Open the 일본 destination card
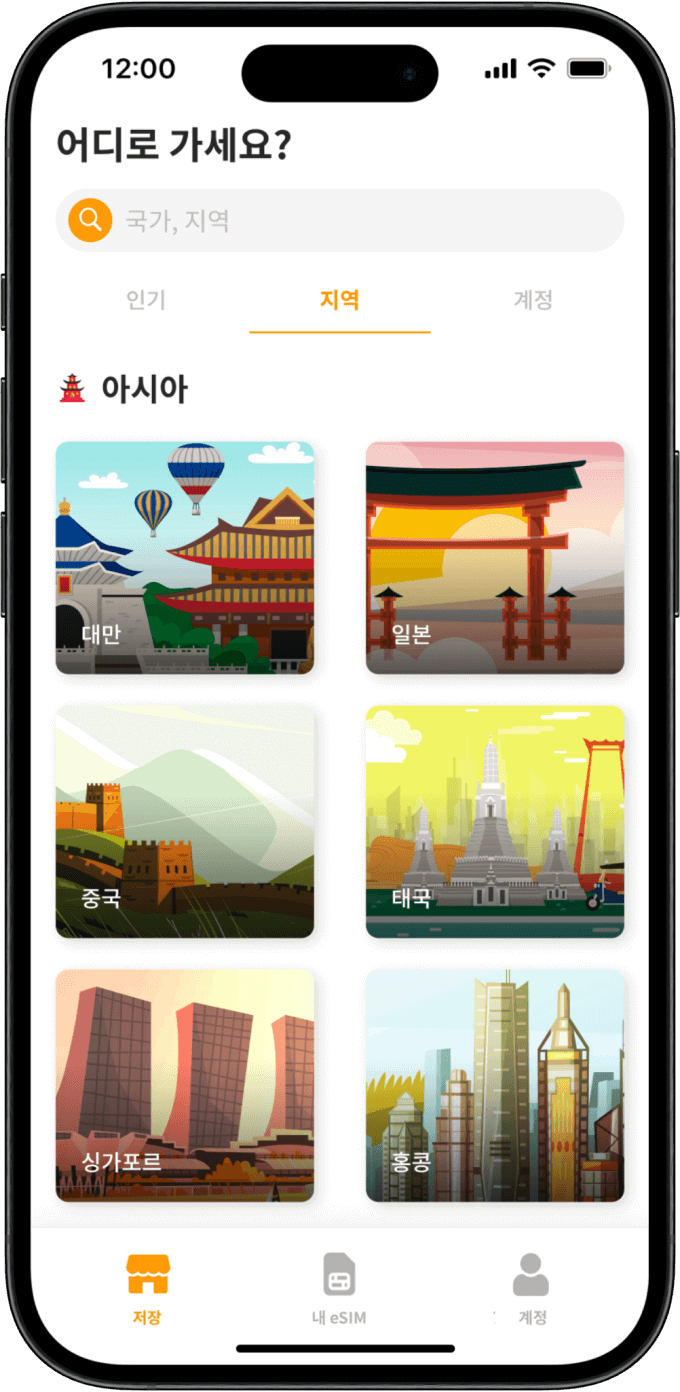 (495, 557)
